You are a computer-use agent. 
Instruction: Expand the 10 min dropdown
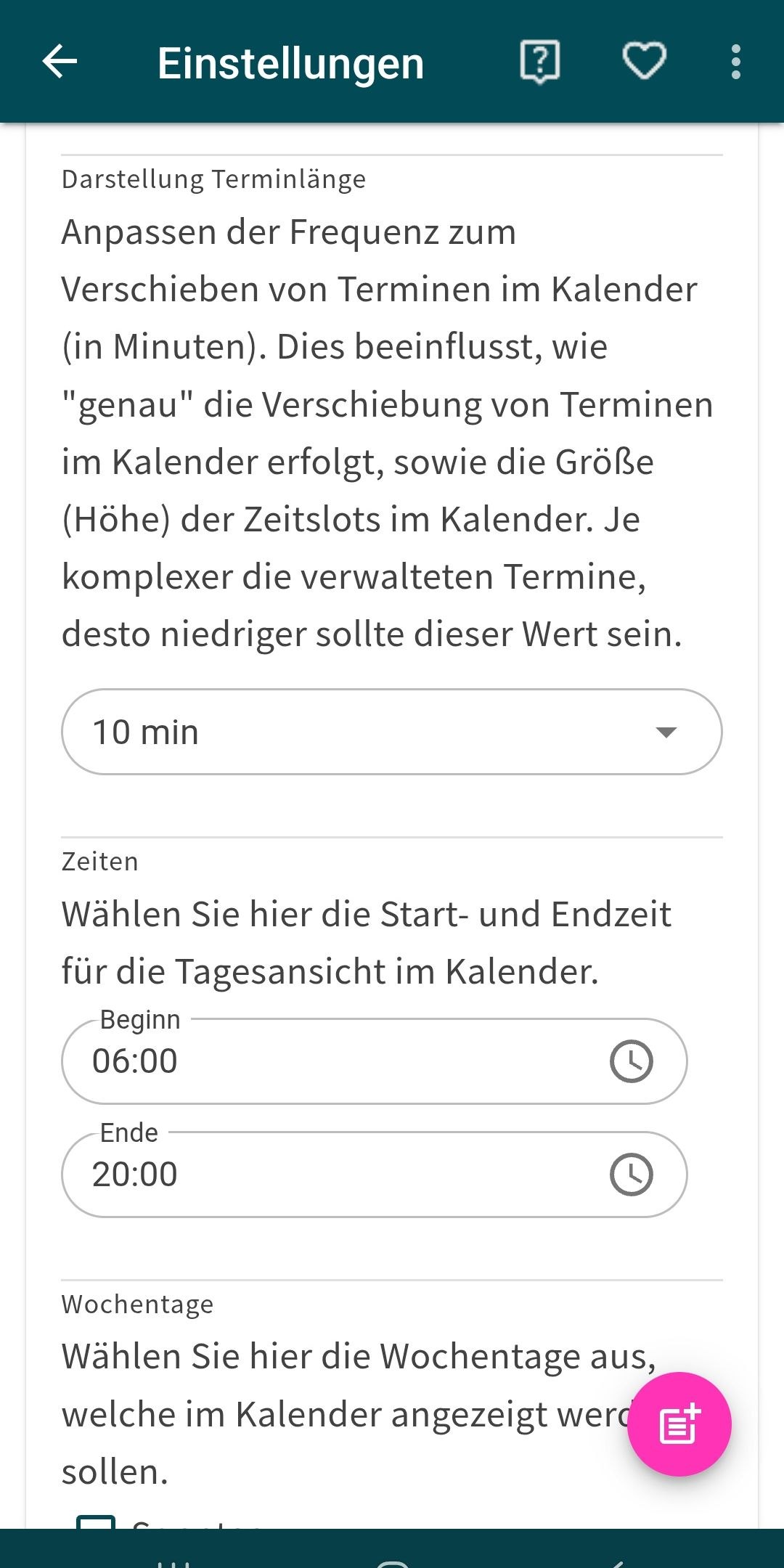pos(392,732)
